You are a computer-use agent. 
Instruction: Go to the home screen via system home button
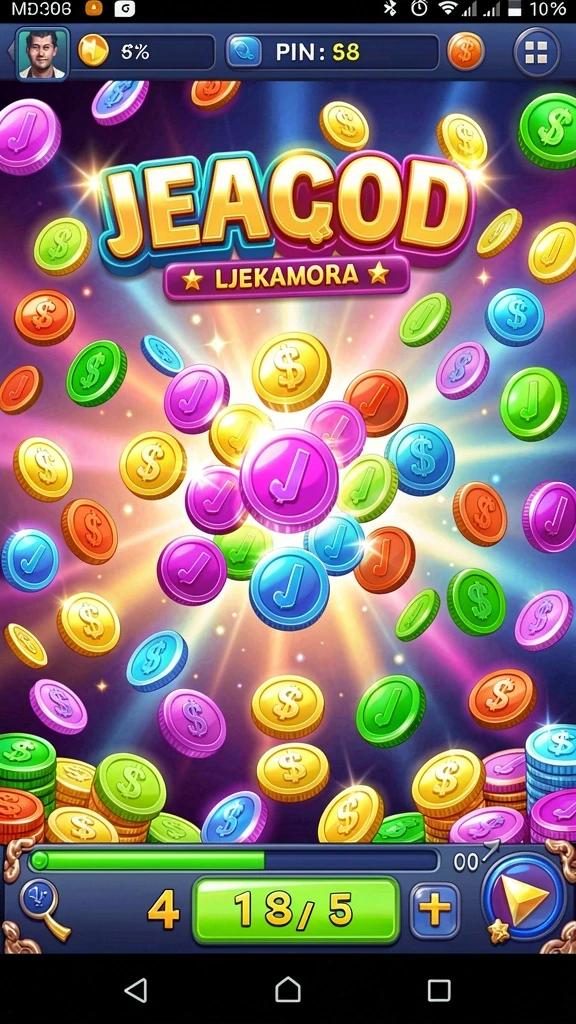pyautogui.click(x=288, y=990)
